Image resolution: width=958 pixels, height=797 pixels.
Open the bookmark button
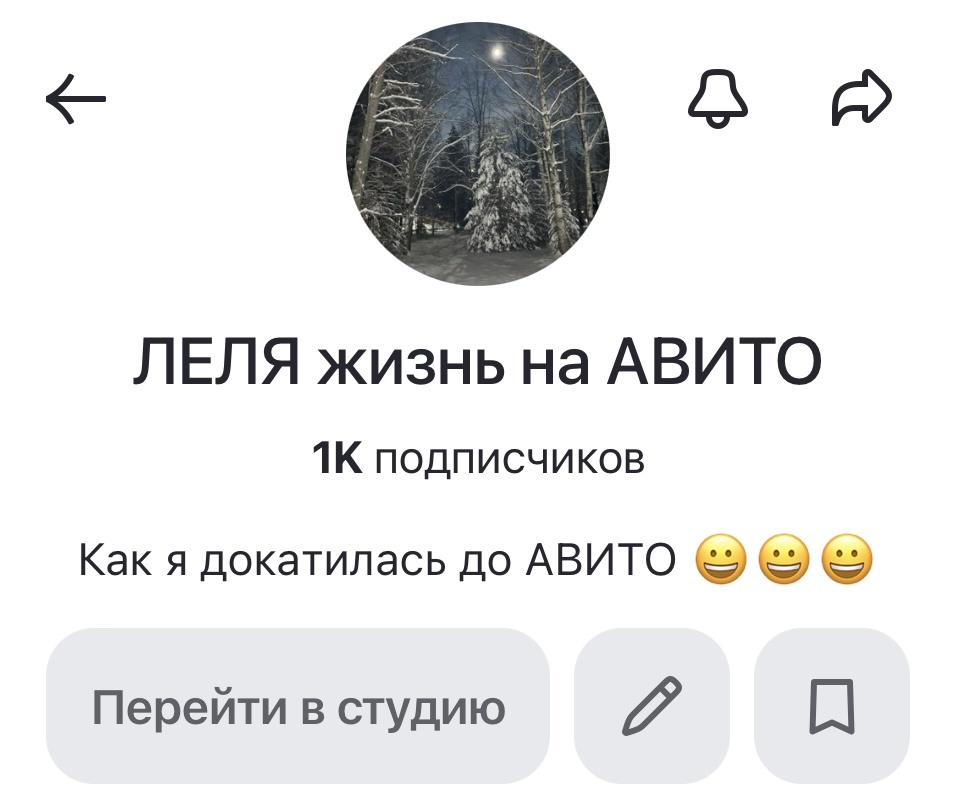pyautogui.click(x=832, y=706)
